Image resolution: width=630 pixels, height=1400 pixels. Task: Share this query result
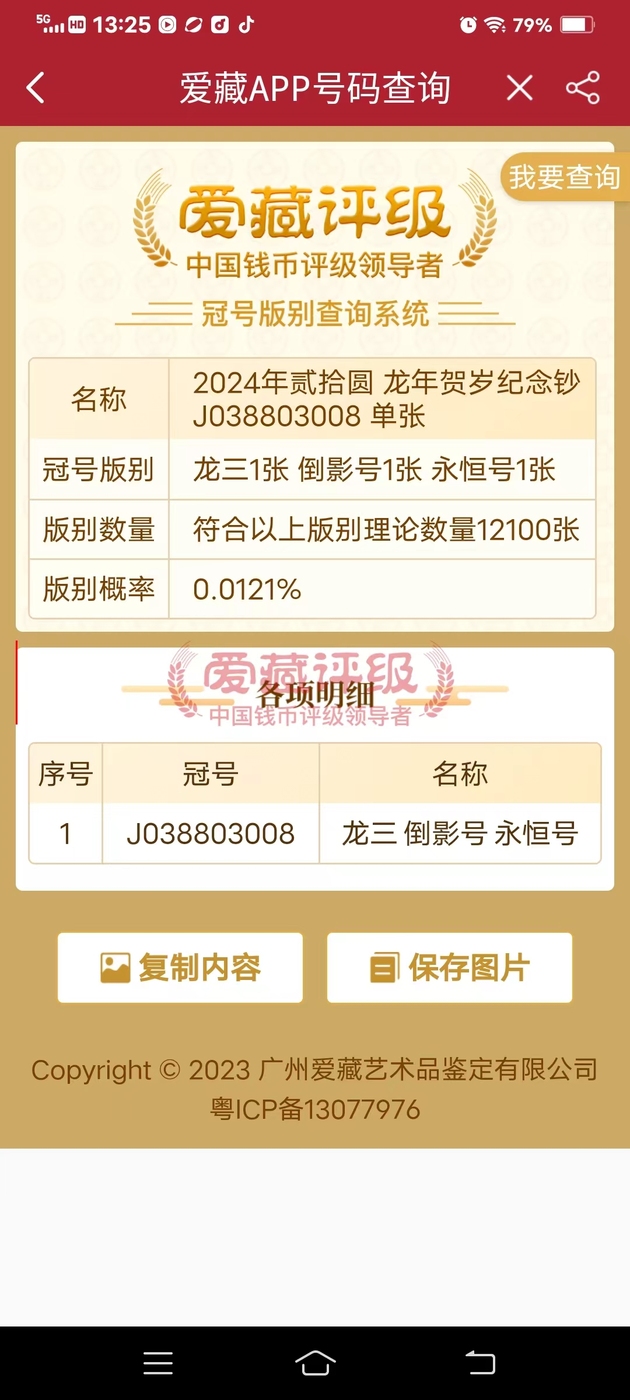tap(583, 88)
